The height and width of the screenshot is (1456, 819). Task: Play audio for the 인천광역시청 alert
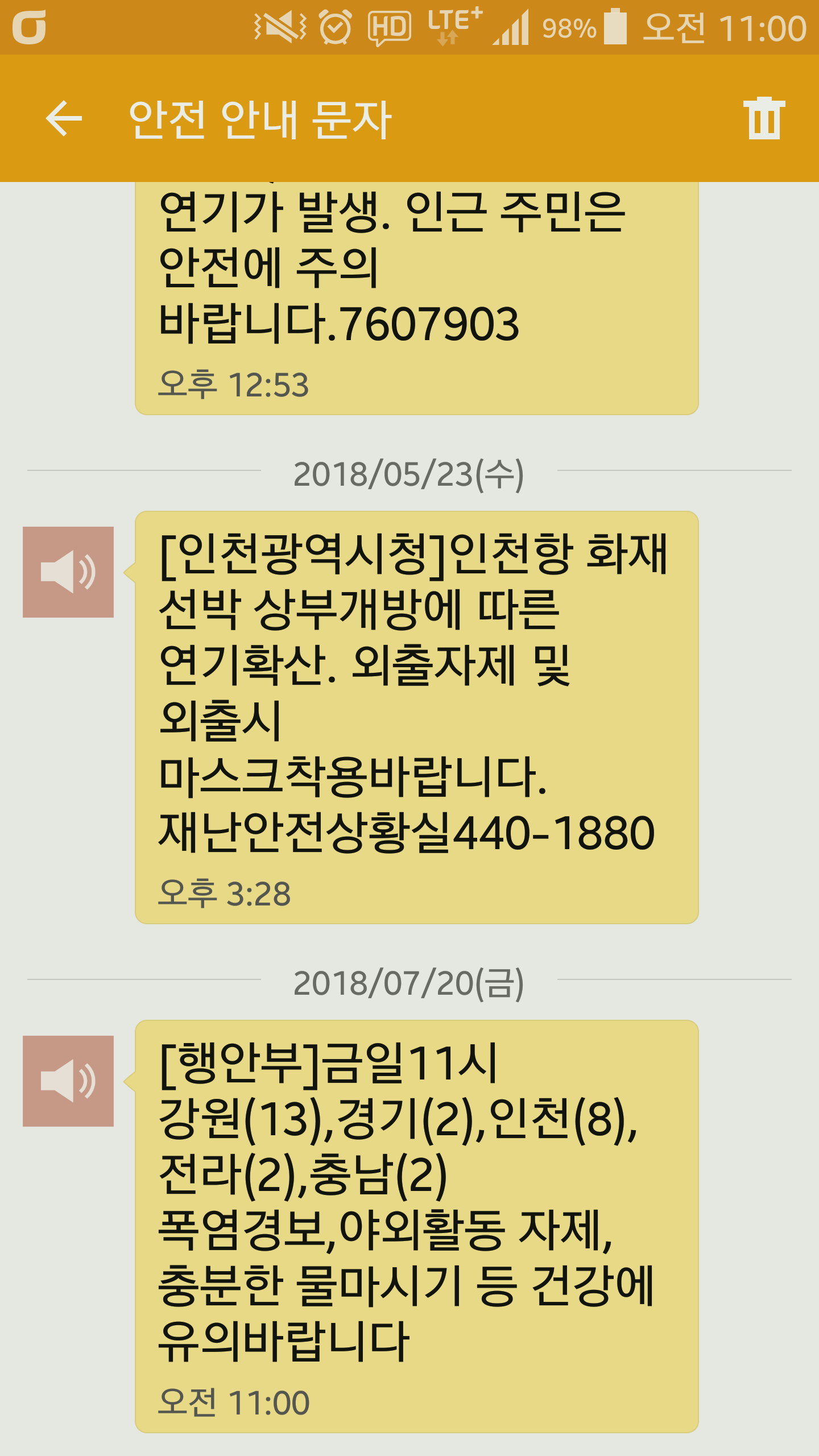pos(68,572)
